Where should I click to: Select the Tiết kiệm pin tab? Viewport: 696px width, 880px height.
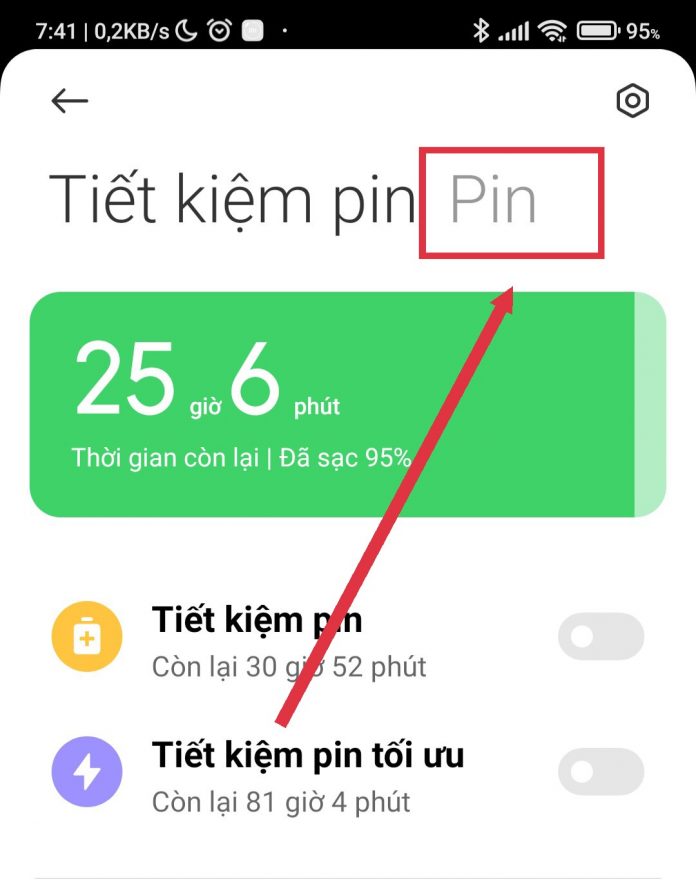click(x=230, y=200)
